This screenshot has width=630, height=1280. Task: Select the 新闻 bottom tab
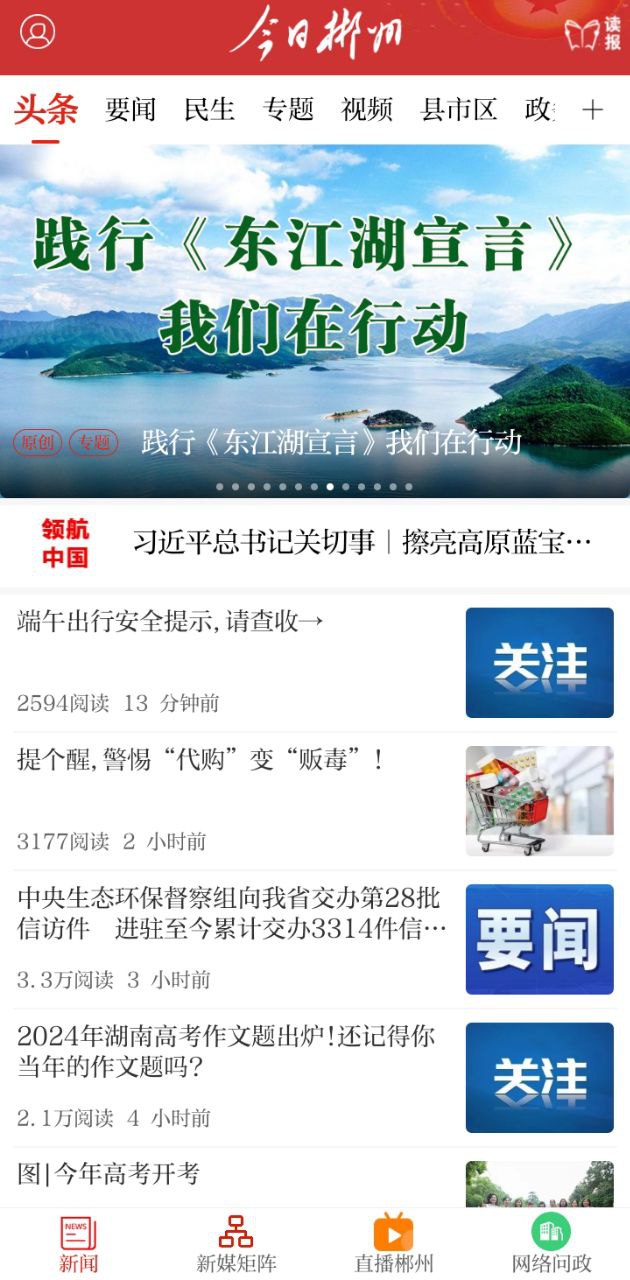point(78,1244)
